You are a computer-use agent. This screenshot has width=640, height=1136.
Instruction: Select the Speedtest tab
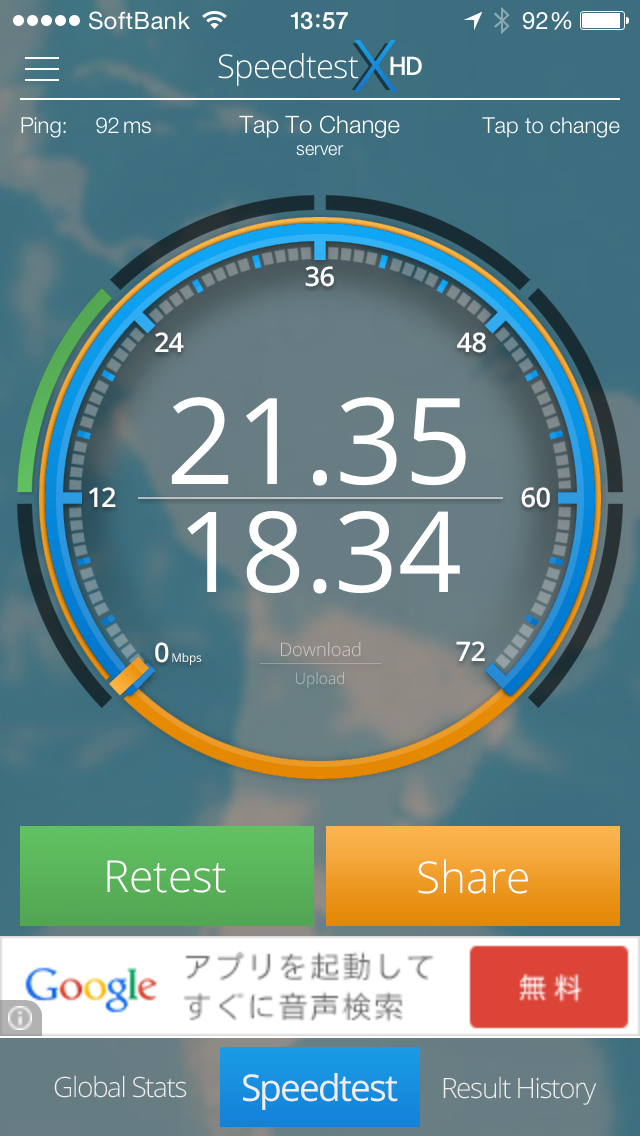320,1088
